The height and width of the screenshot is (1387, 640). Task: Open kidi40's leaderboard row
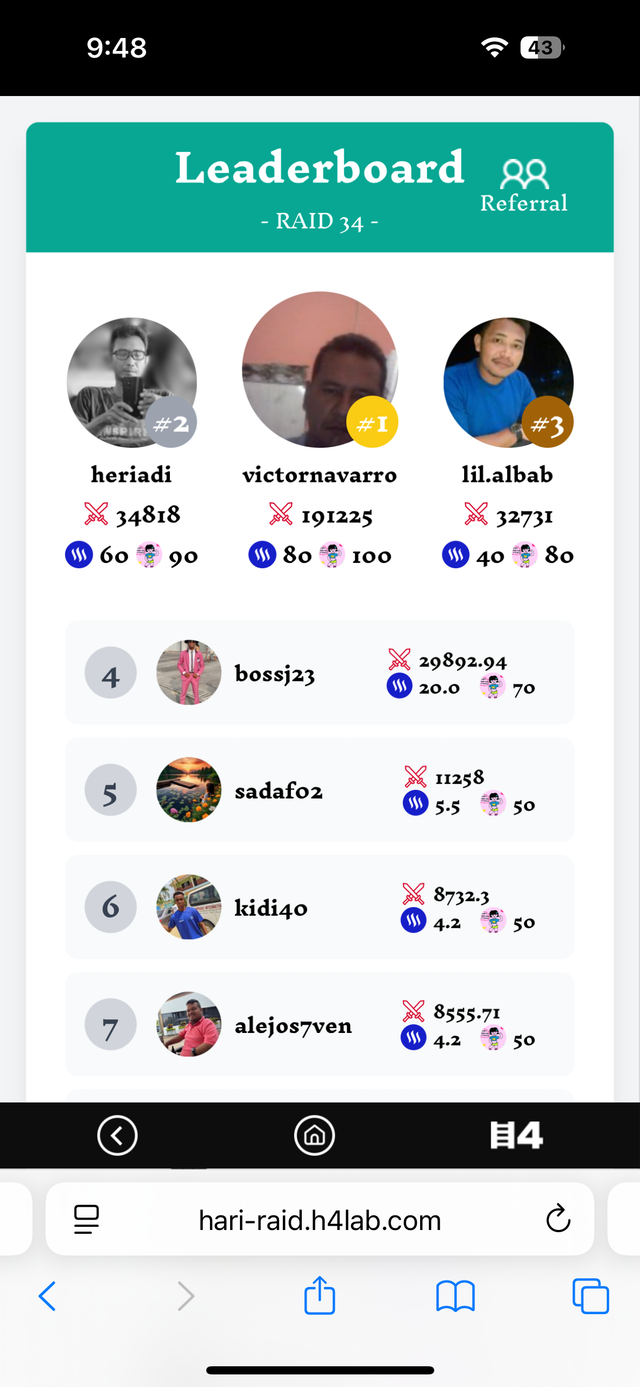(x=319, y=907)
